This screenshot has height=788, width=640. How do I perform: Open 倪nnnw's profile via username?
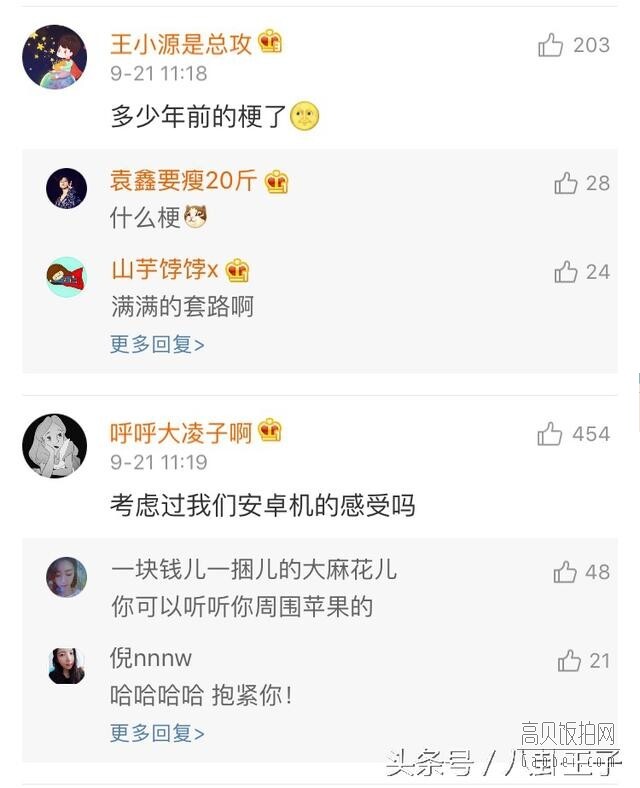pyautogui.click(x=150, y=658)
